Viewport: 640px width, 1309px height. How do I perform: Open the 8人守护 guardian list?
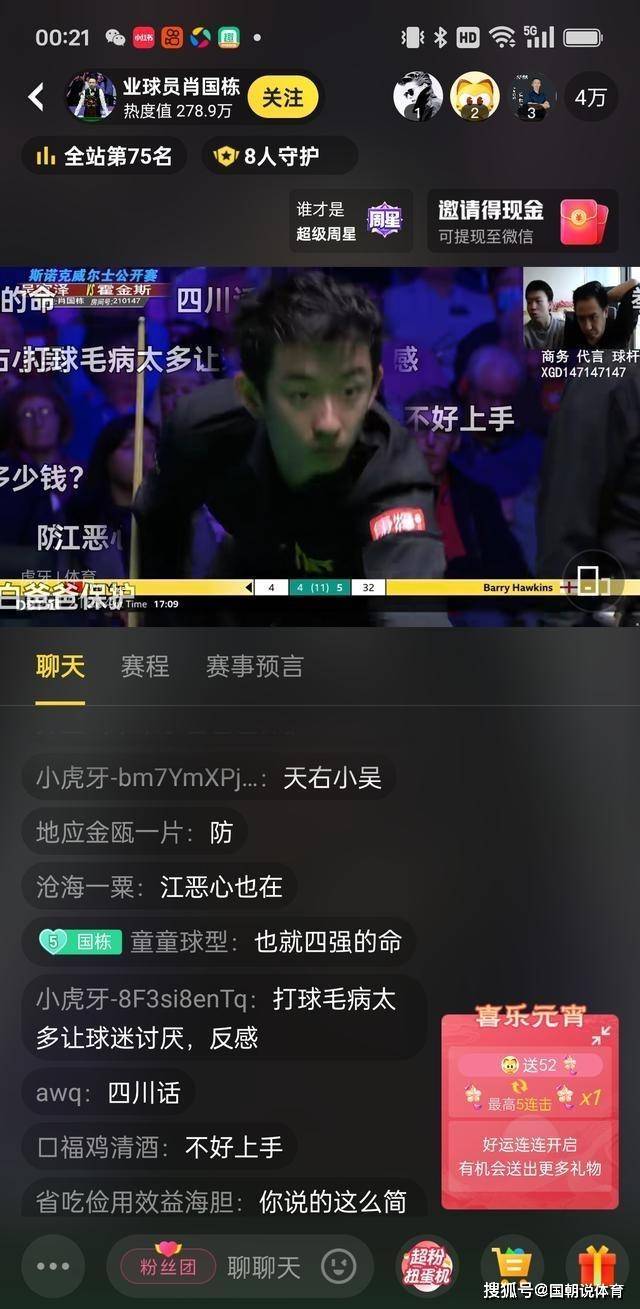click(270, 156)
